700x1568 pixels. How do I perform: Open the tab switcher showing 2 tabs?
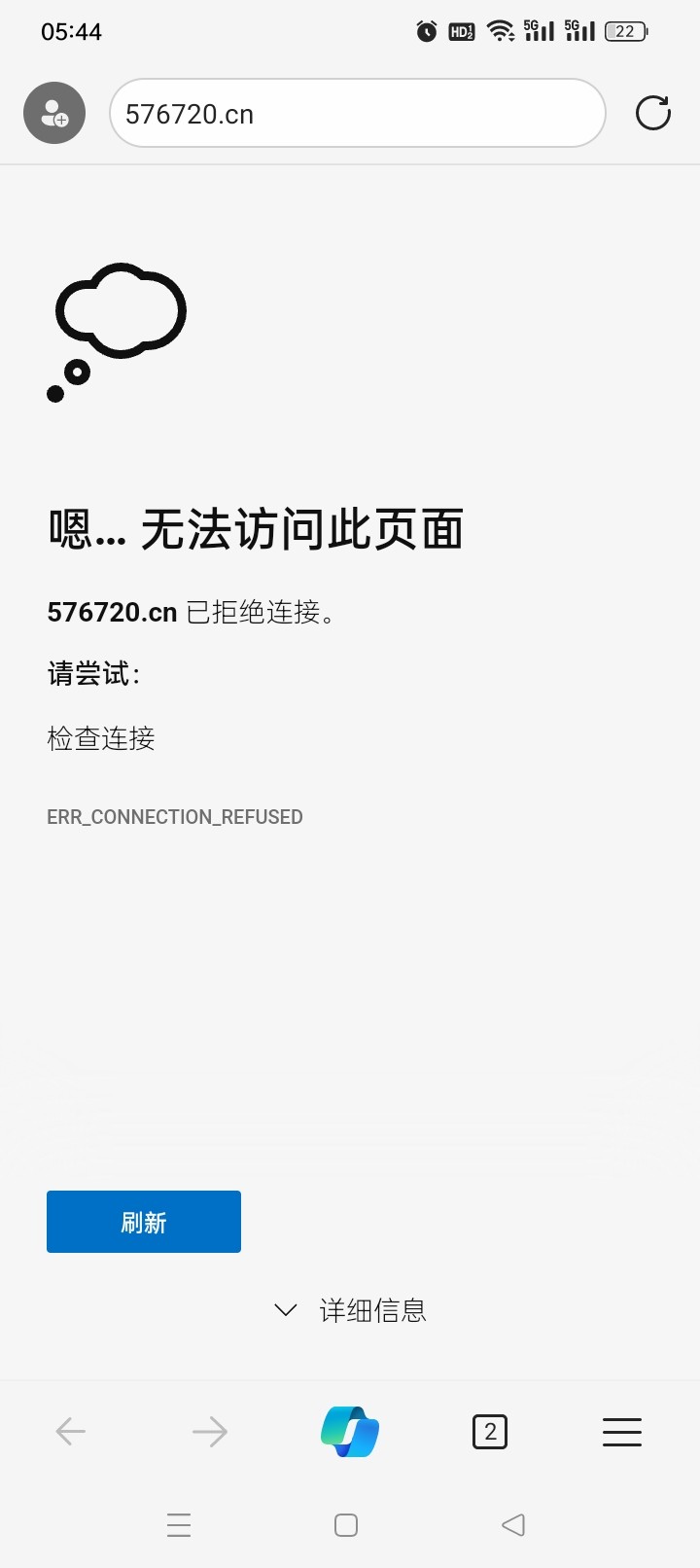coord(490,1431)
